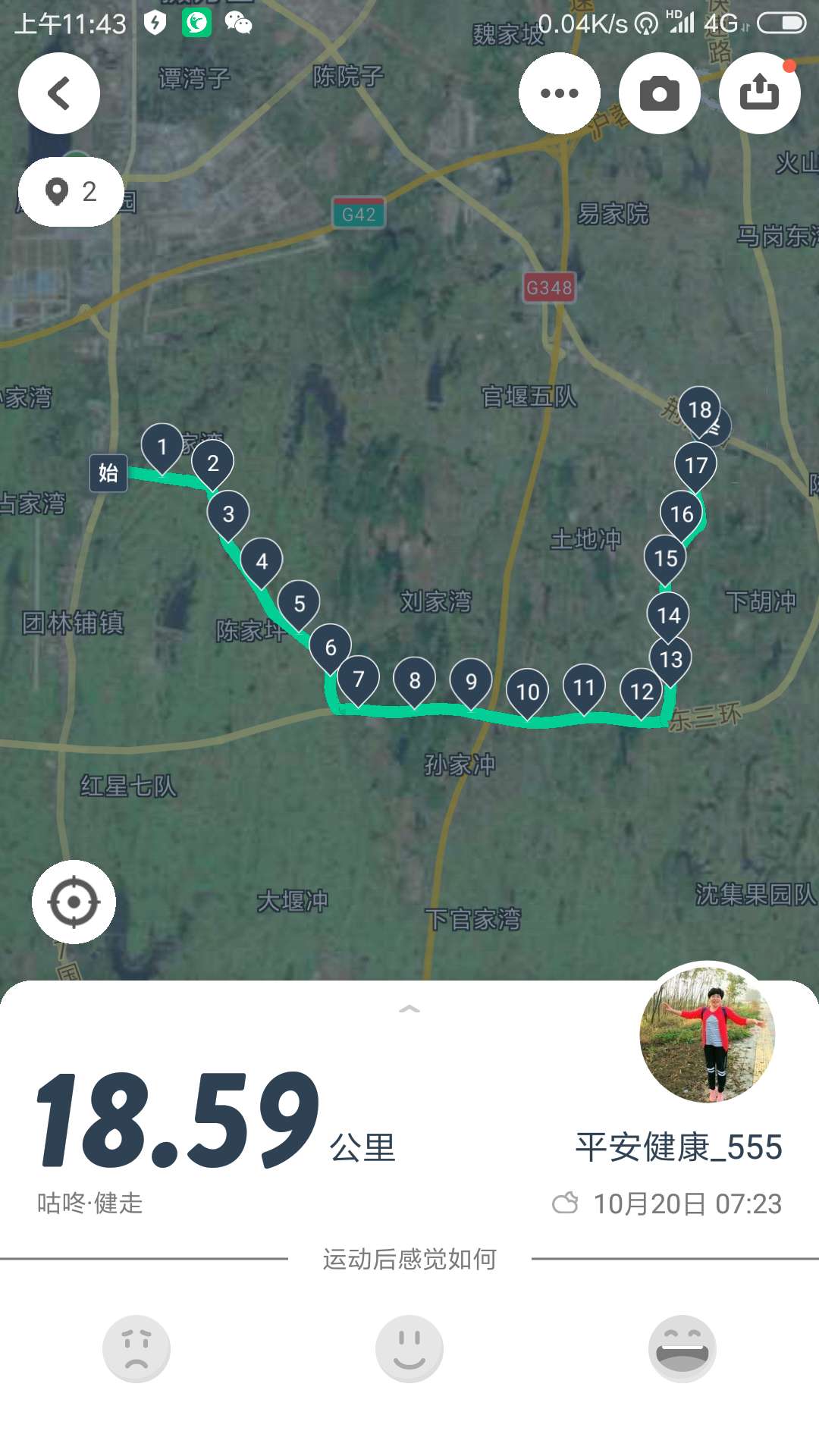Select the sad face feeling
The image size is (819, 1456).
pyautogui.click(x=136, y=1348)
